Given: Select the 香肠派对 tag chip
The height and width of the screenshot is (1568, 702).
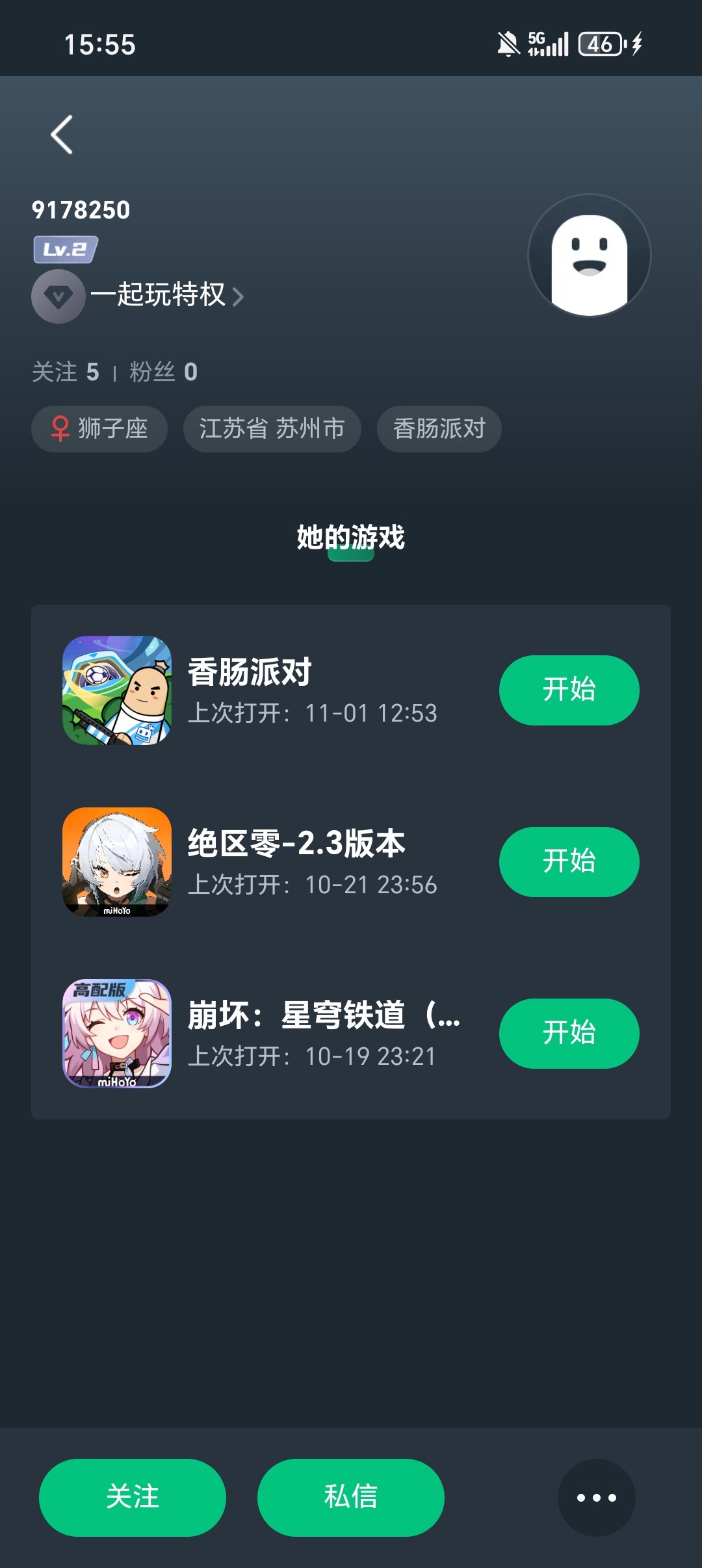Looking at the screenshot, I should [x=439, y=429].
